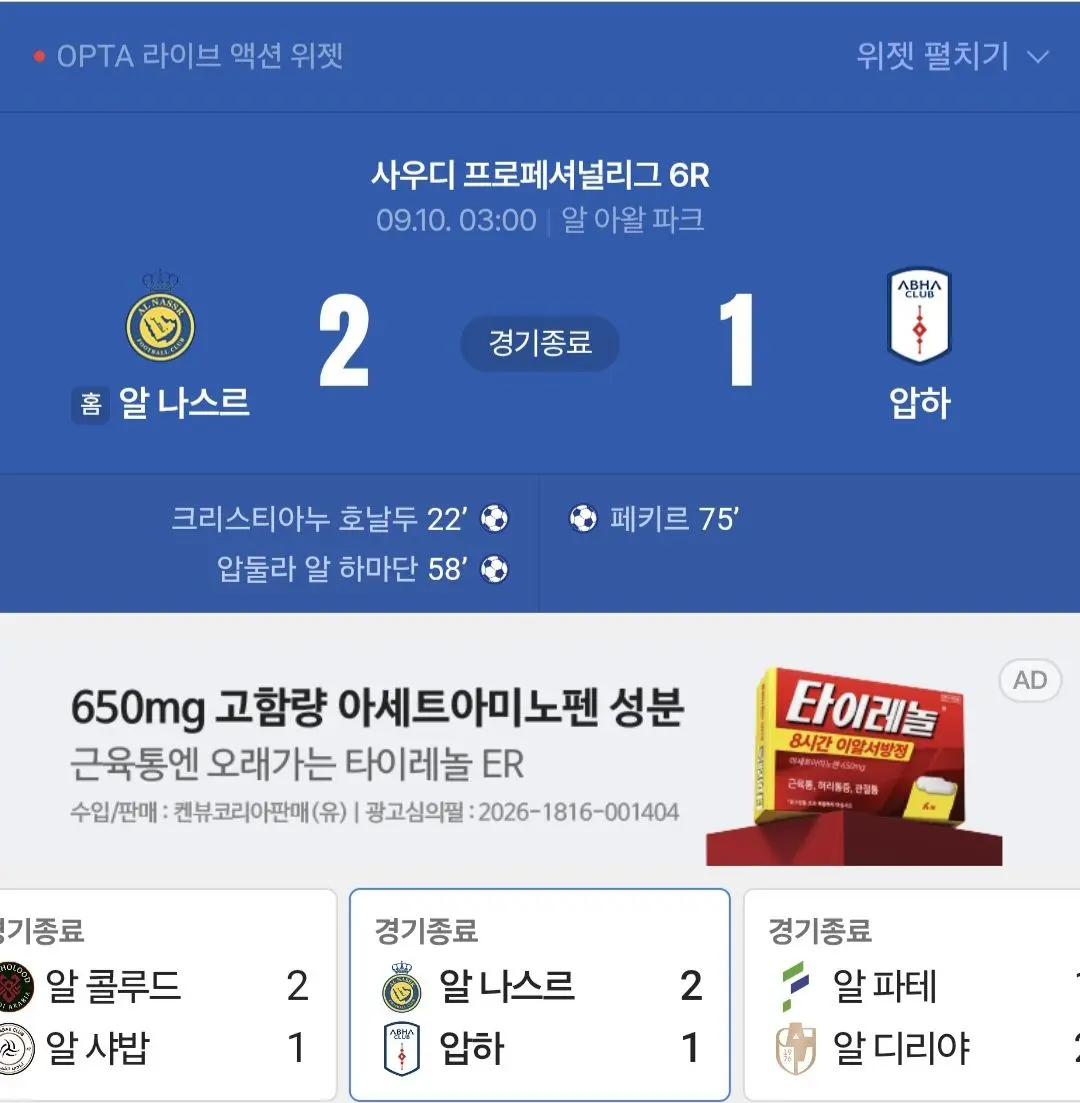
Task: Select the 알 나스르 vs 압하 match card
Action: pyautogui.click(x=540, y=995)
